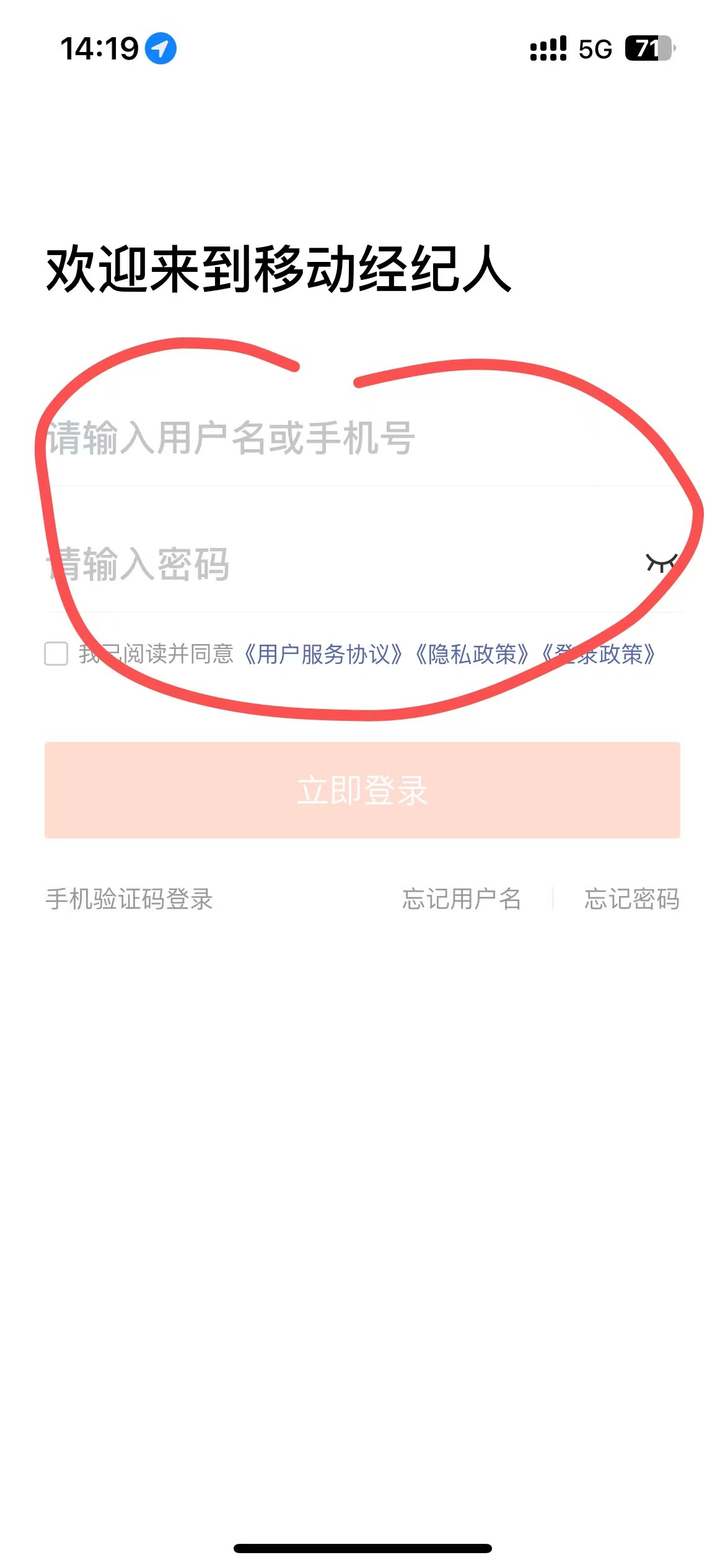Tap the username or phone number field
Viewport: 725px width, 1568px height.
pyautogui.click(x=362, y=438)
